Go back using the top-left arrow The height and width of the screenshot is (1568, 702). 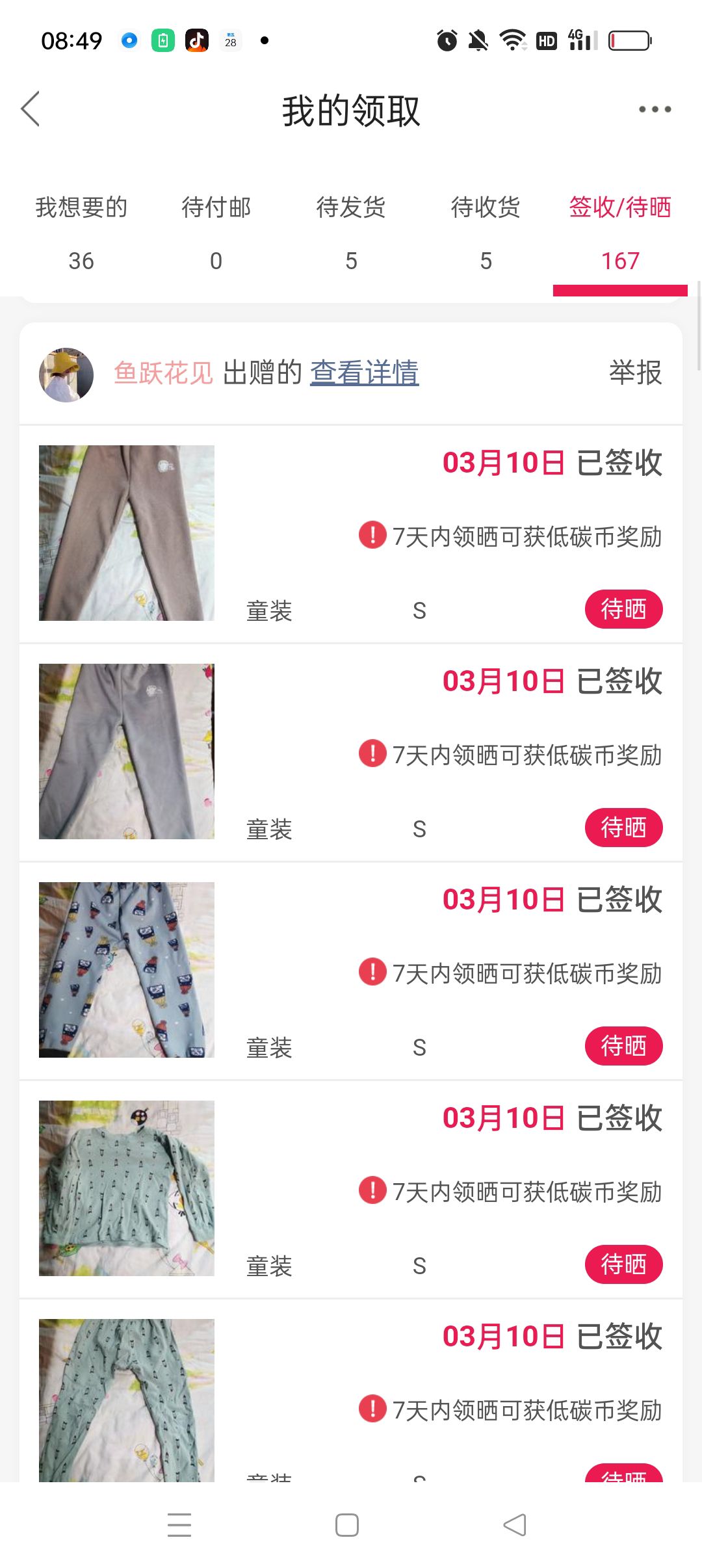31,109
